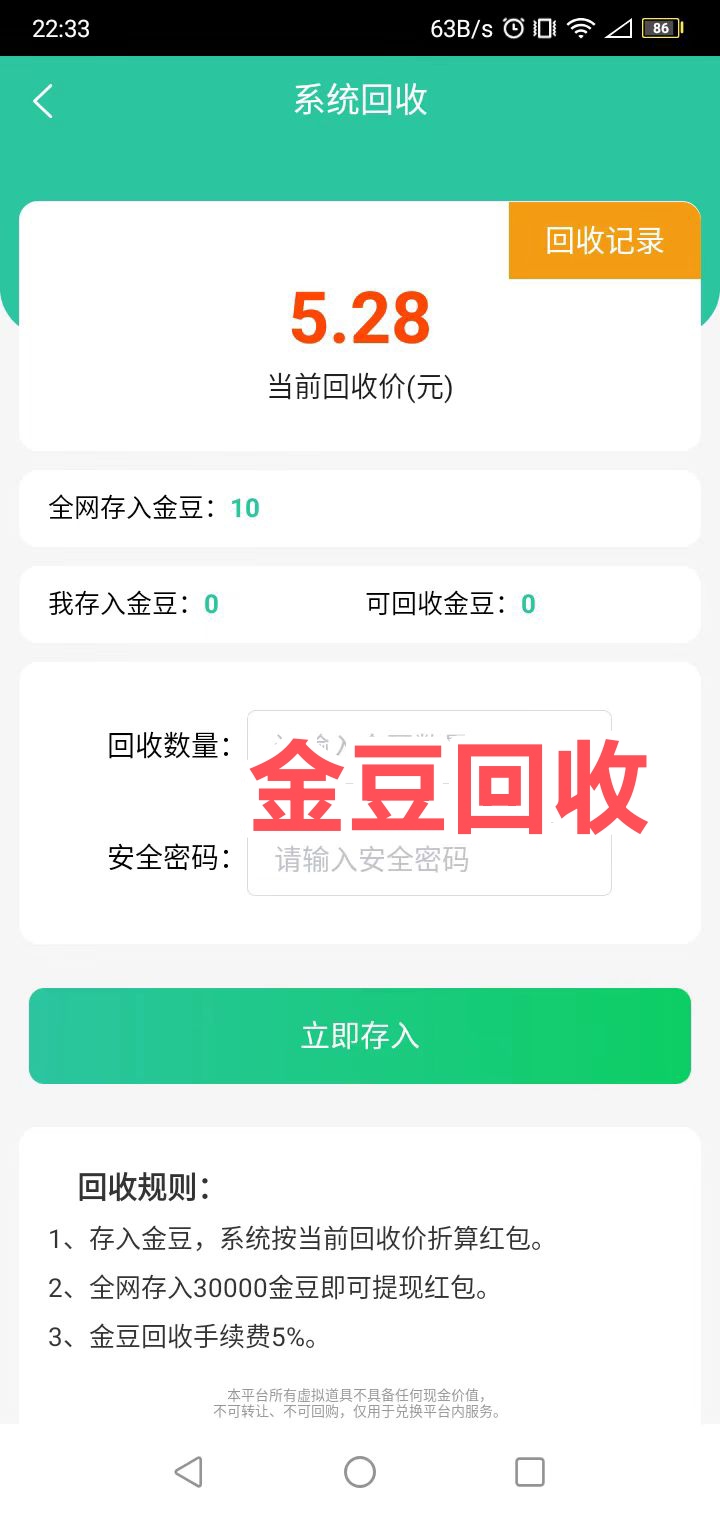Image resolution: width=720 pixels, height=1520 pixels.
Task: Tap the vibrate mode icon in the status bar
Action: tap(544, 27)
